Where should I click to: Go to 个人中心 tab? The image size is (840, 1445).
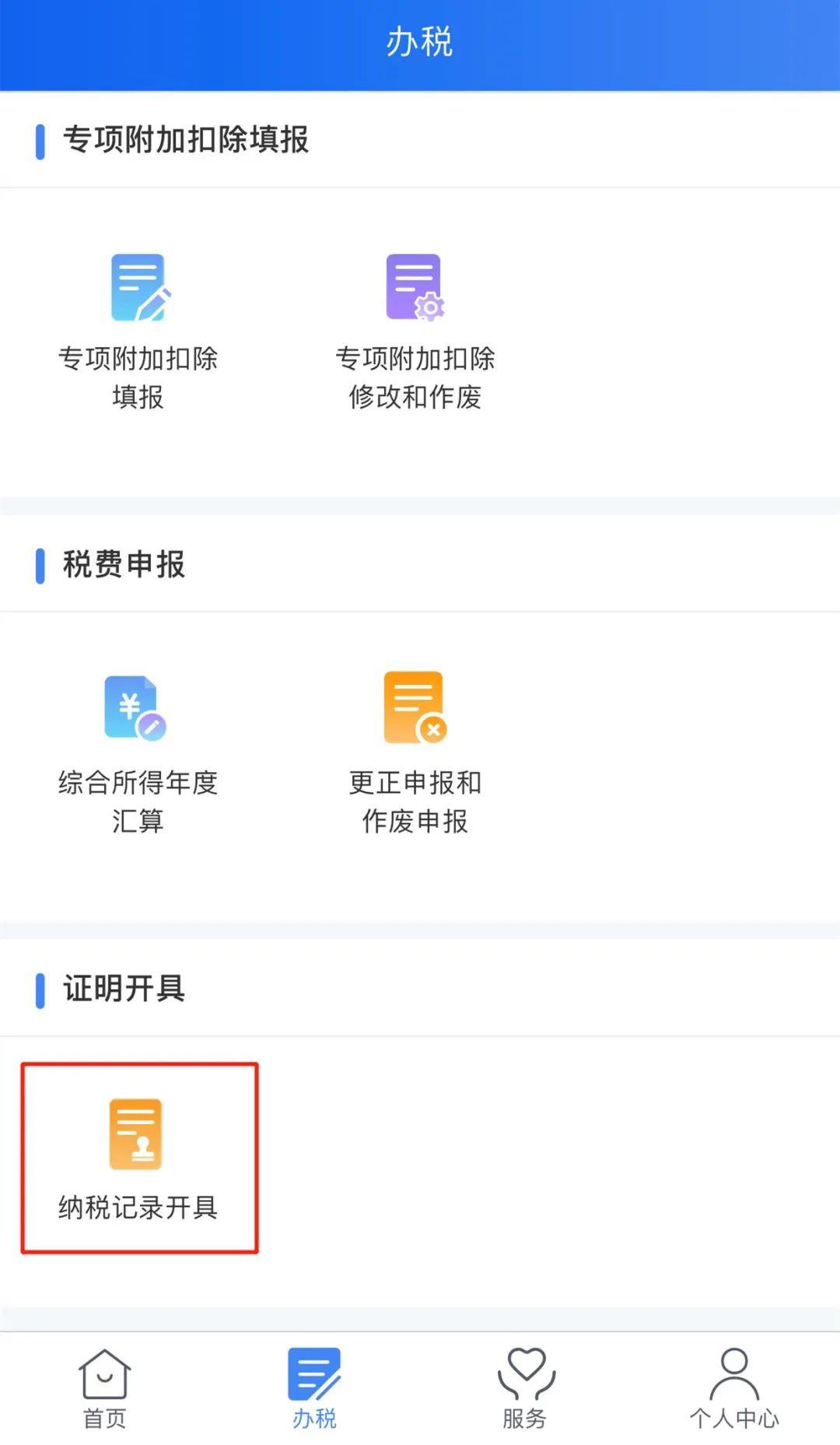(x=734, y=1388)
